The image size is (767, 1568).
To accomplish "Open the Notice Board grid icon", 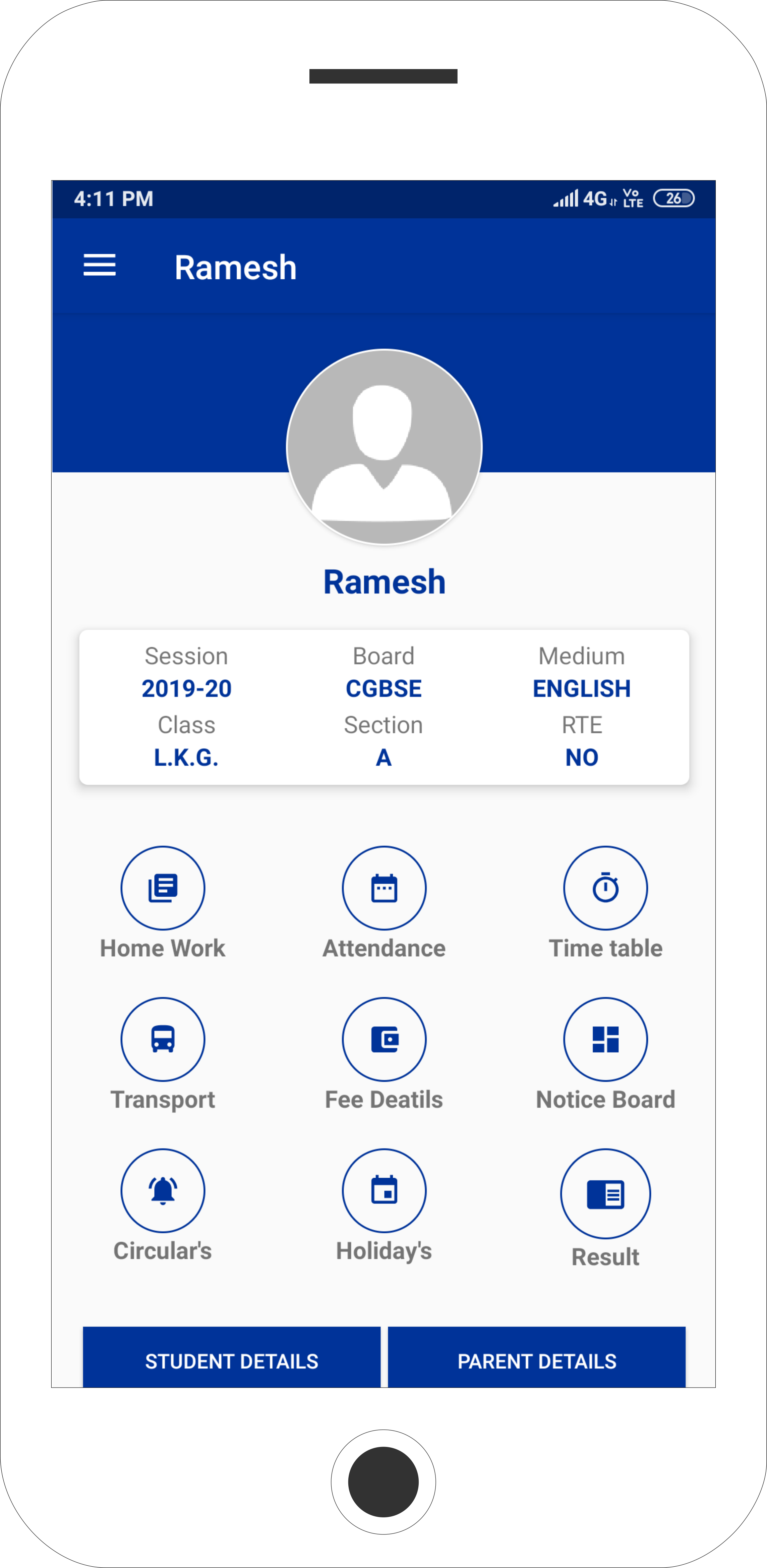I will point(605,1039).
